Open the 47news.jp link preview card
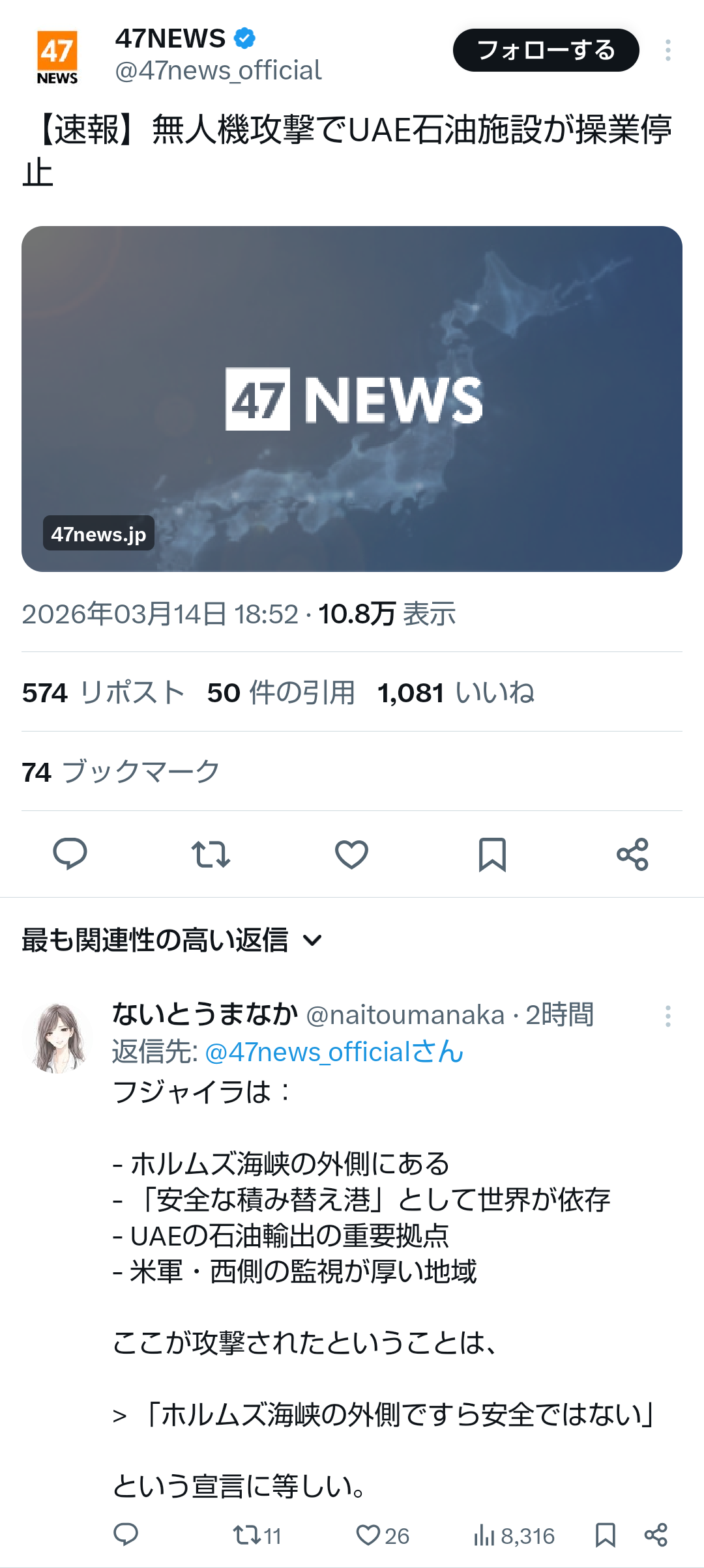 click(352, 399)
